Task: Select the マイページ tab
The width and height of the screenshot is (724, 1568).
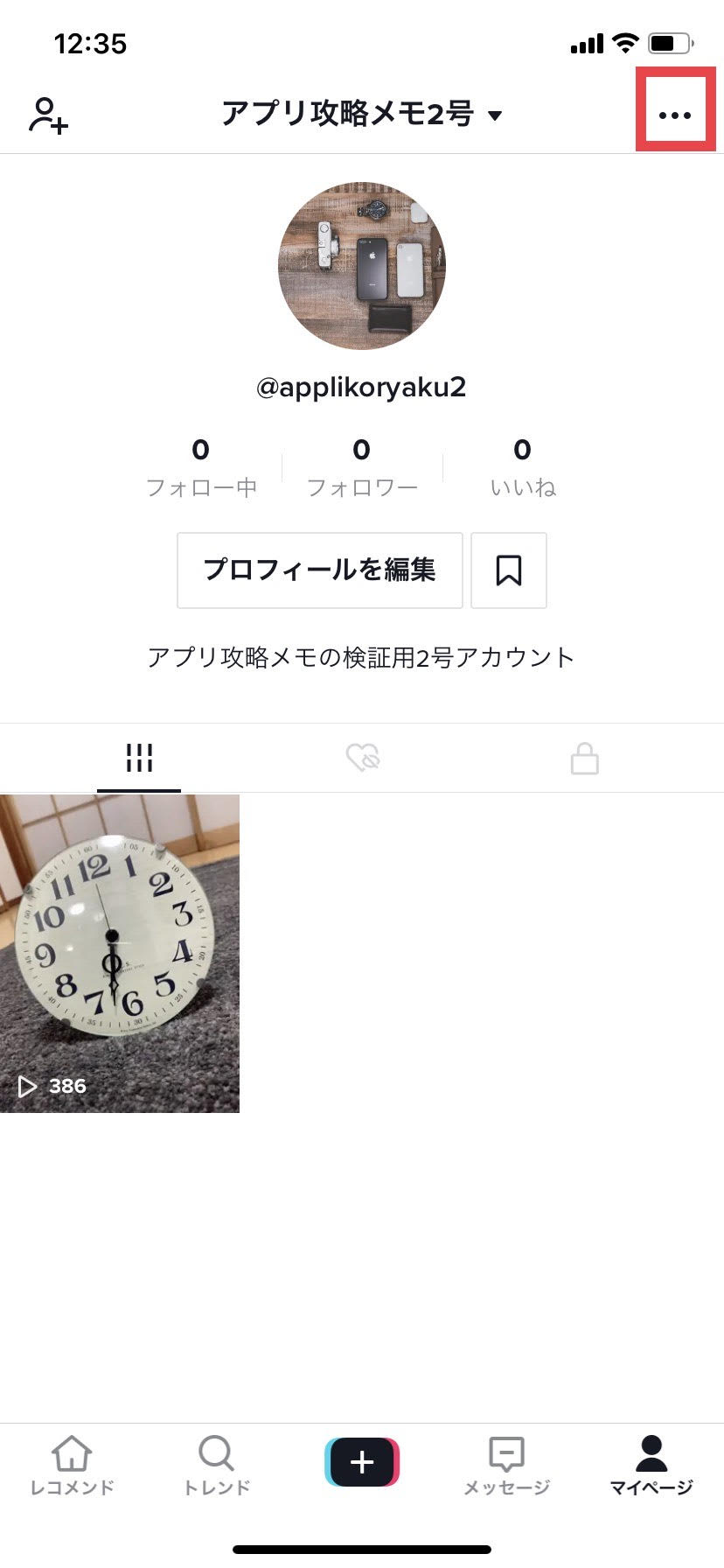Action: point(651,1466)
